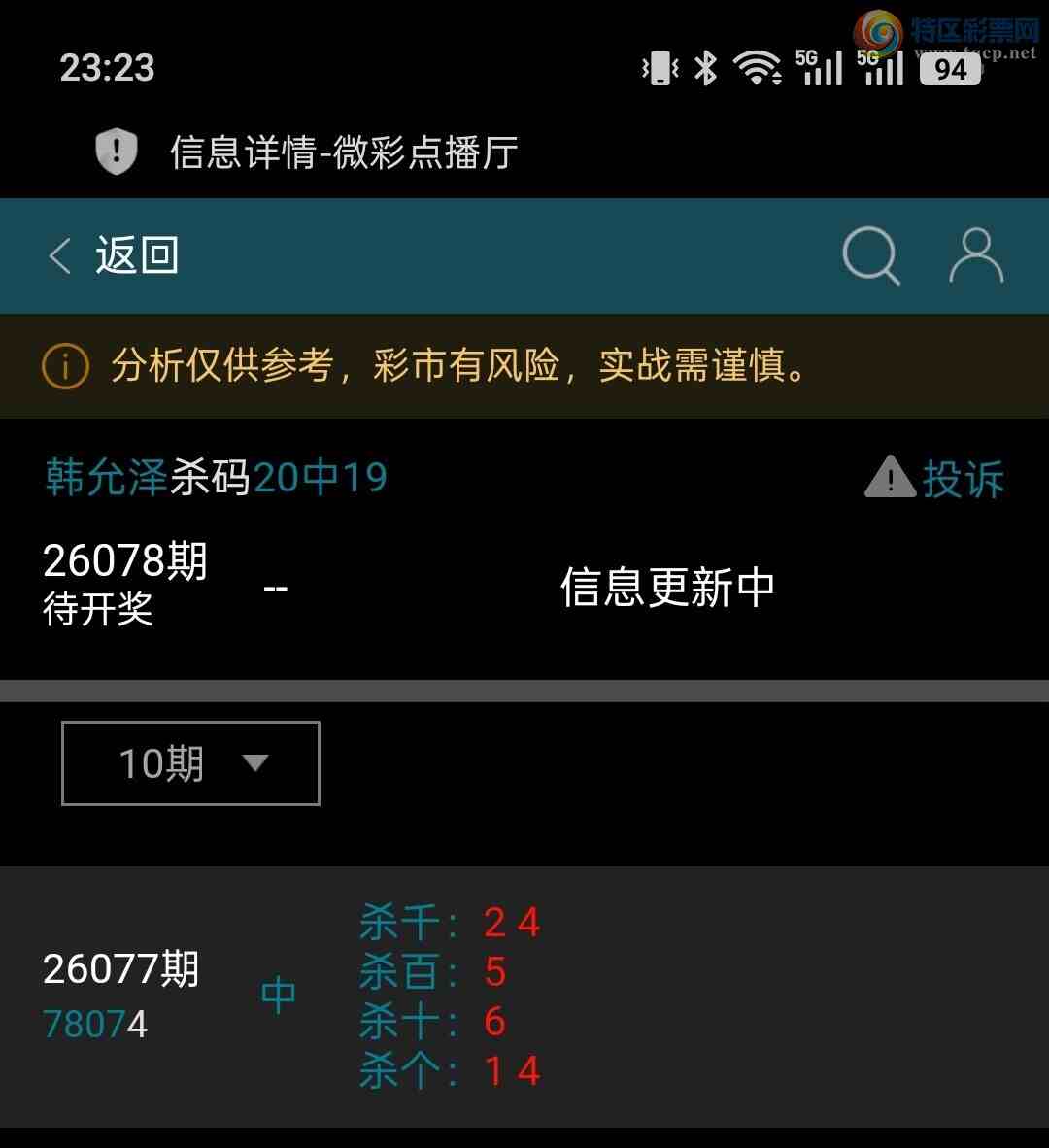Open expert 韩允泽's name link
The width and height of the screenshot is (1049, 1148).
[x=107, y=478]
